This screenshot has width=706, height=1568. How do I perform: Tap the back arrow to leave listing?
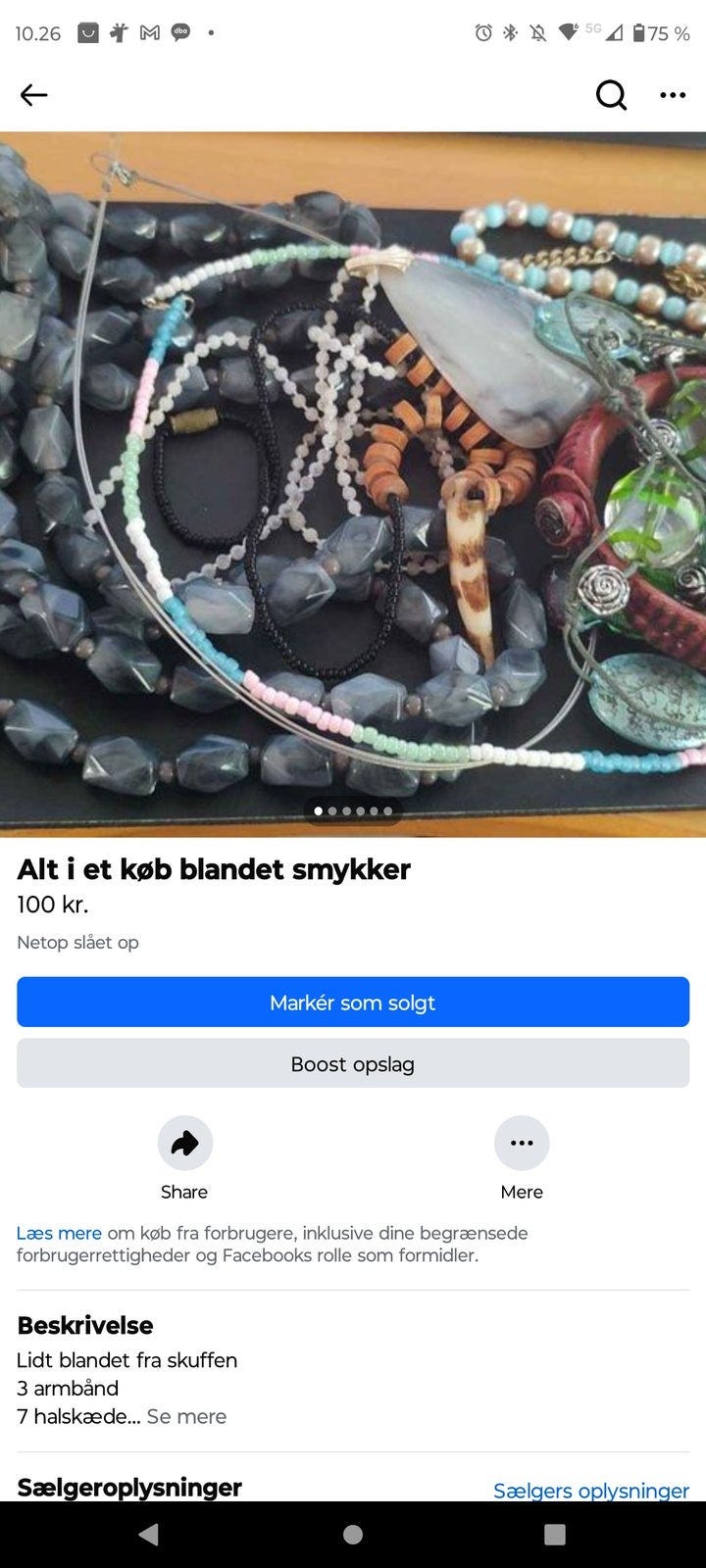[x=33, y=95]
